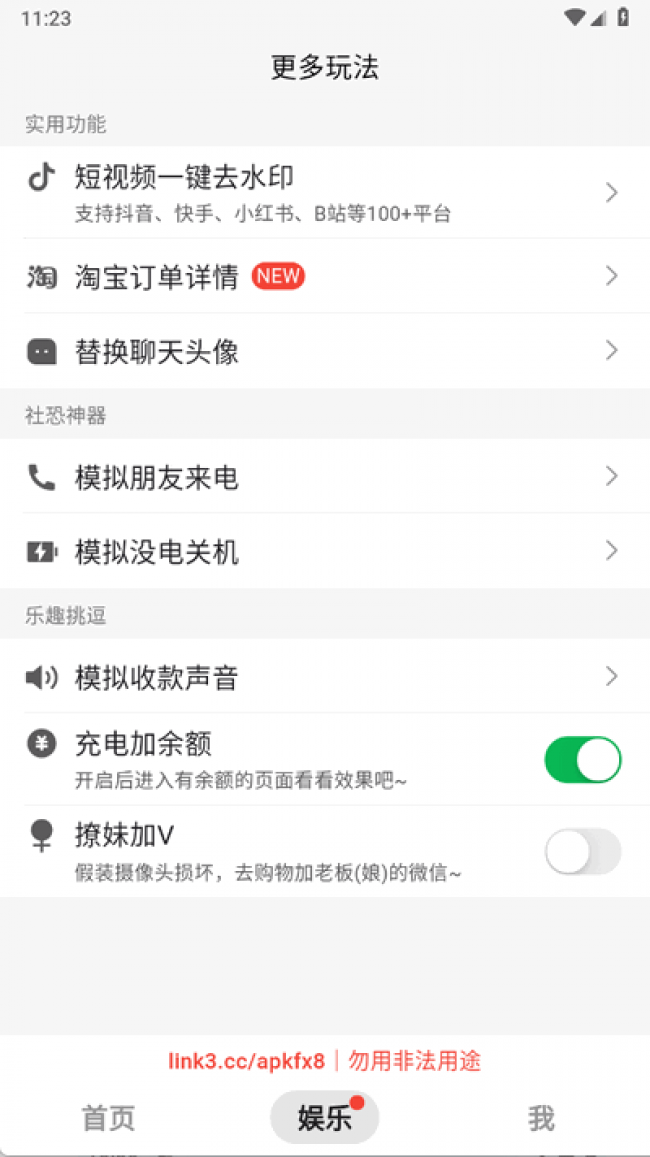The width and height of the screenshot is (650, 1157).
Task: Open 模拟朋友来电
Action: point(325,477)
